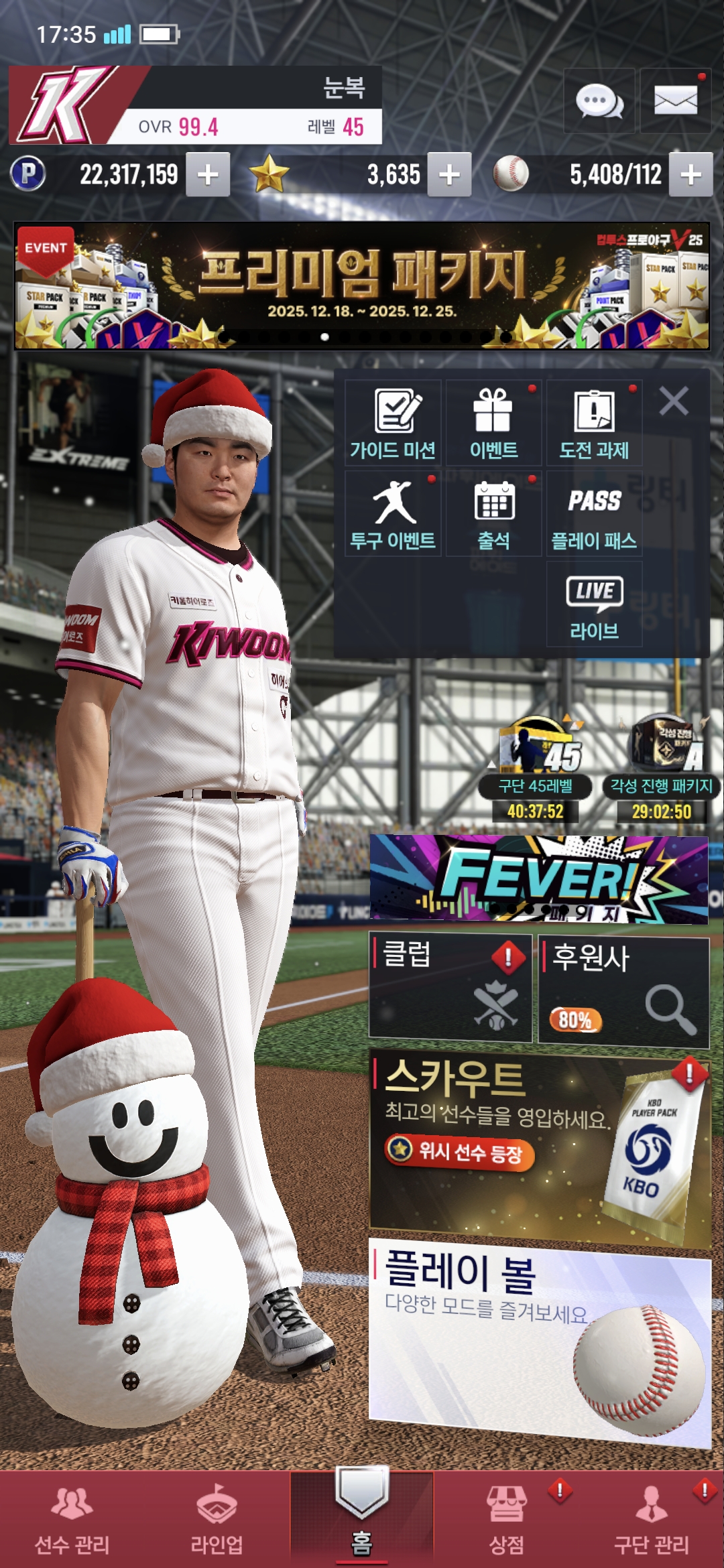Screen dimensions: 724x1568
Task: Open the 라이브 menu
Action: click(594, 604)
